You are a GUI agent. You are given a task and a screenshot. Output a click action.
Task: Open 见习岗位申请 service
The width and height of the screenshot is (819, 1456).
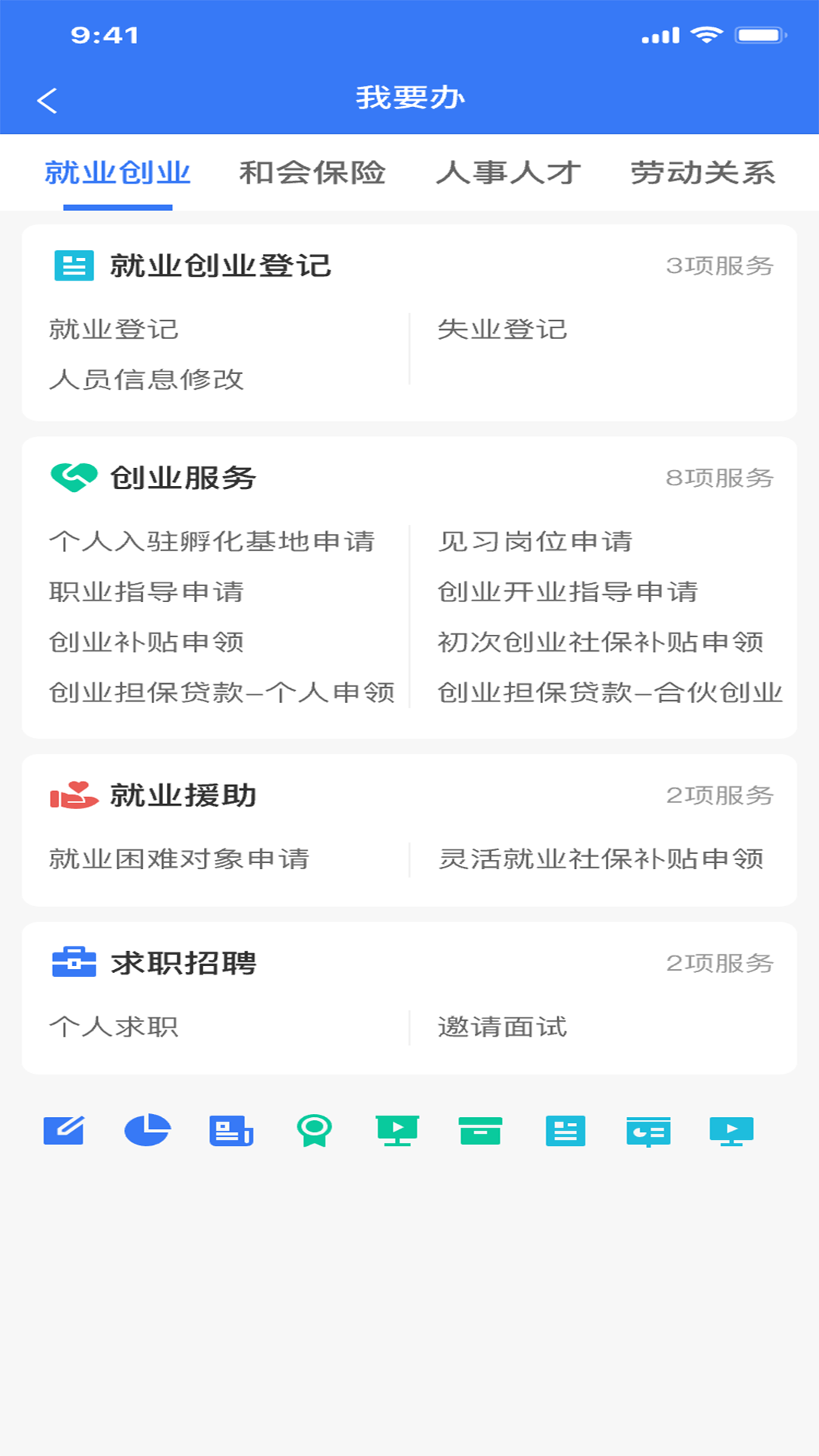point(535,541)
